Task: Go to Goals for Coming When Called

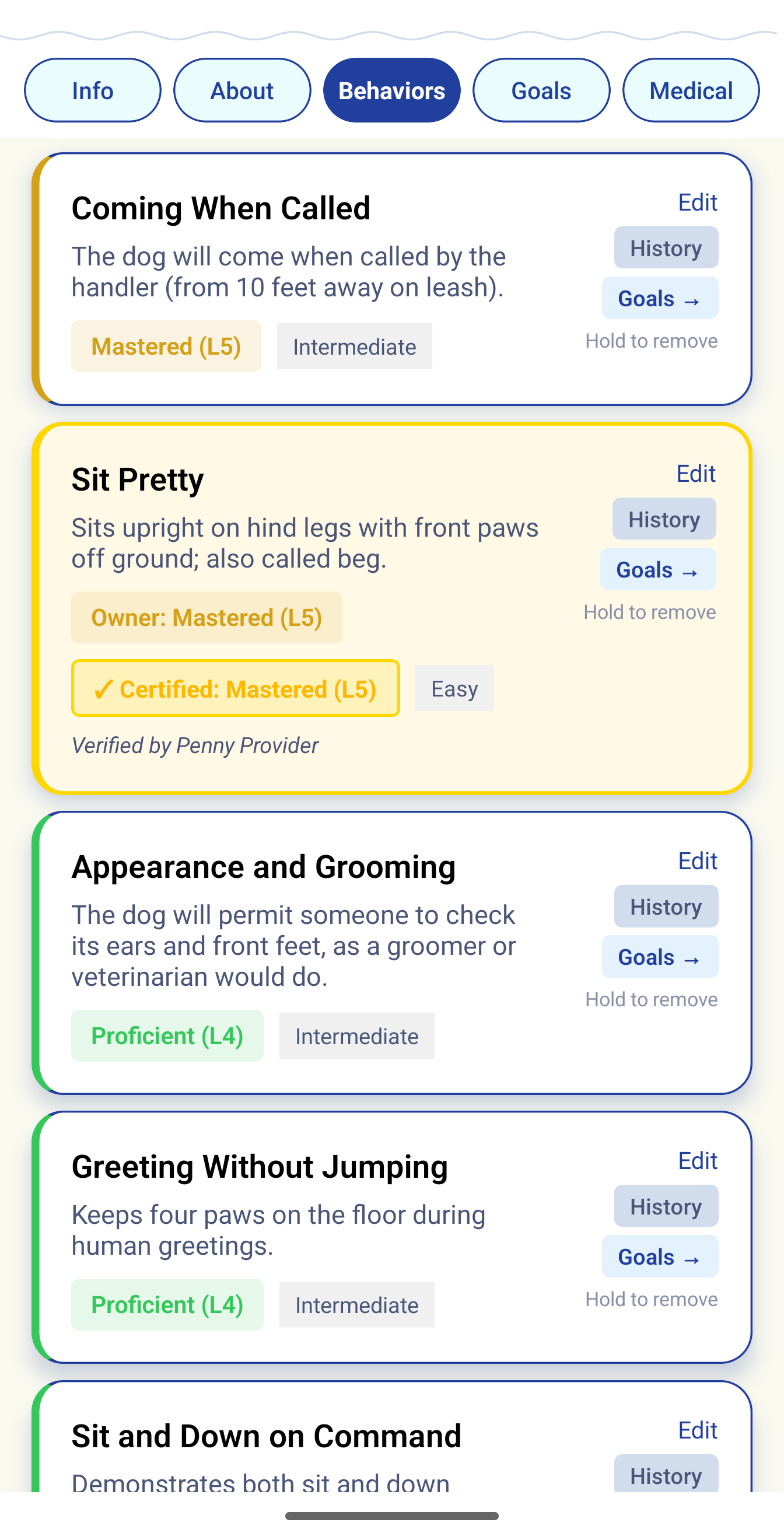Action: coord(660,298)
